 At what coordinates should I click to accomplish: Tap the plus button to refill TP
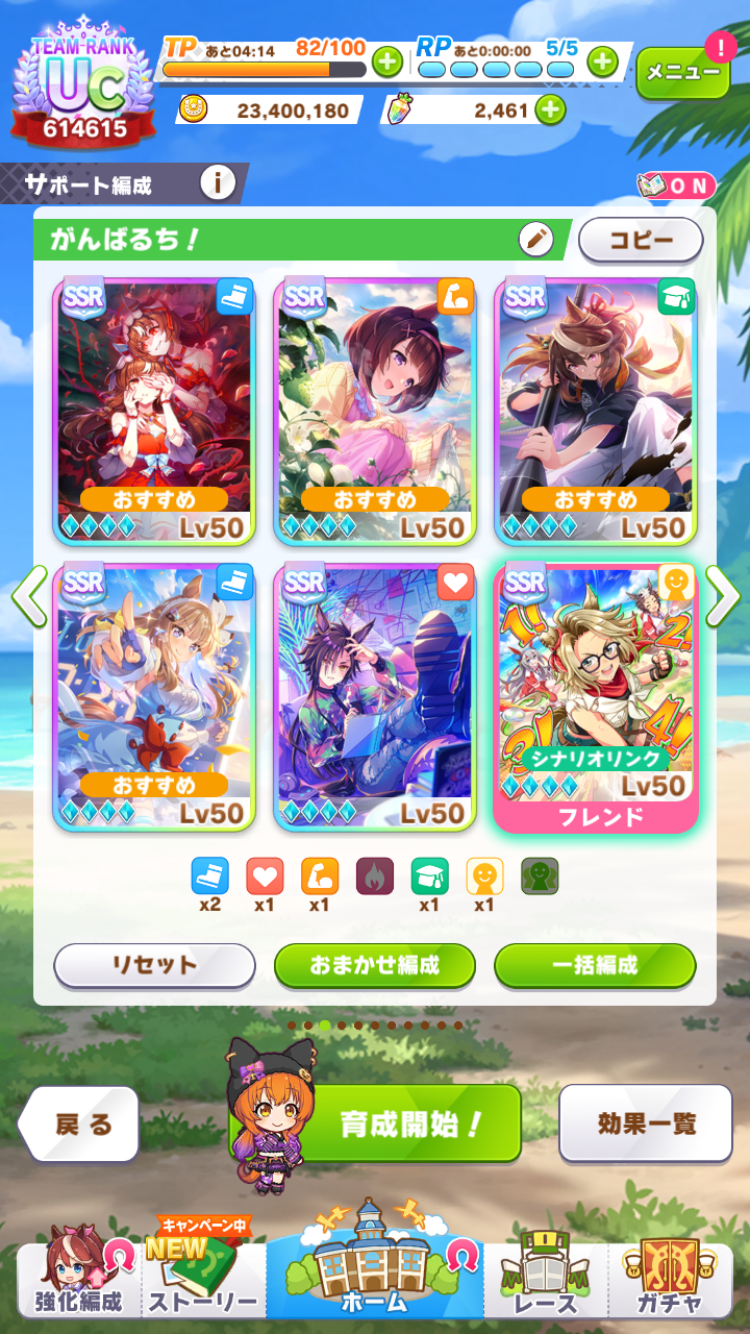(387, 62)
